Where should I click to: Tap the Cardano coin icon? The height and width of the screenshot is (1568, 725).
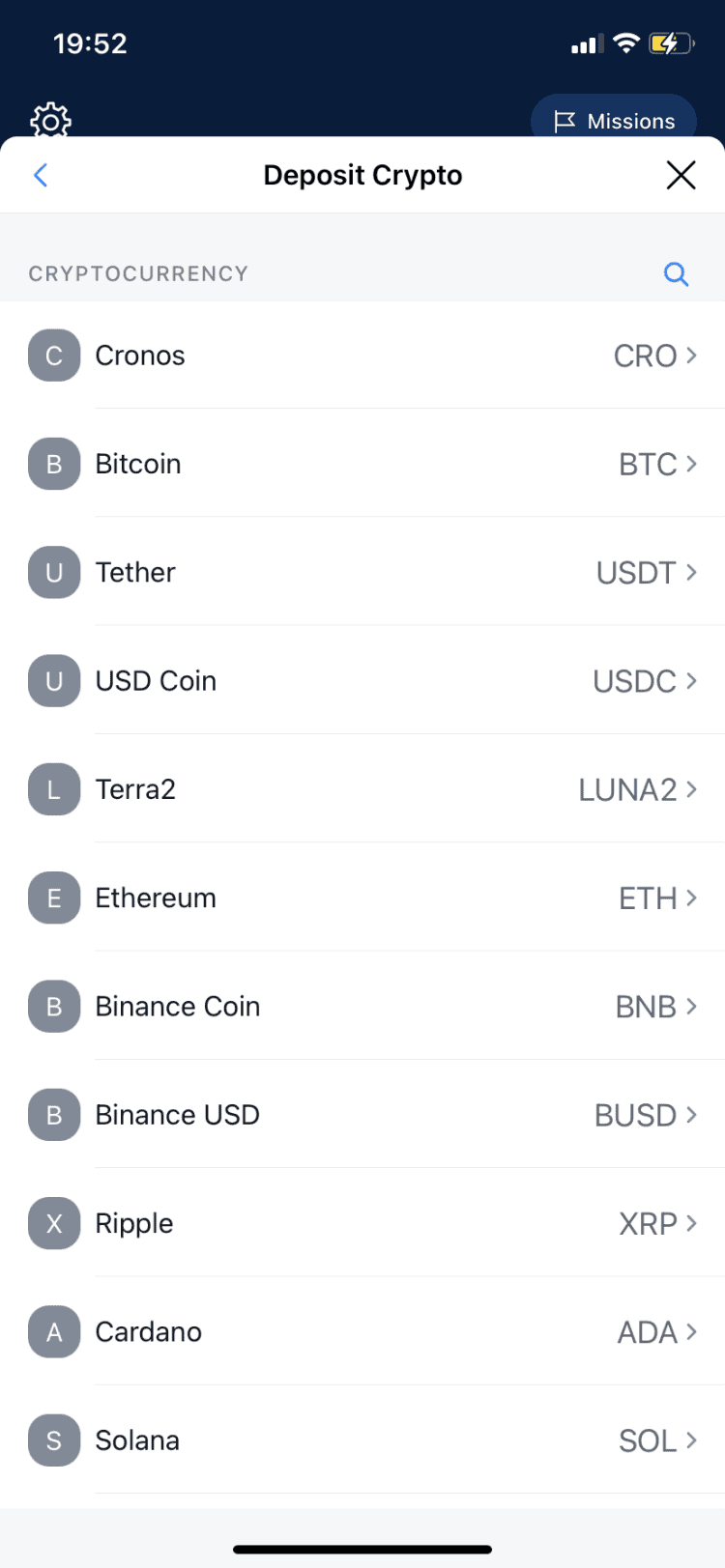(54, 1331)
